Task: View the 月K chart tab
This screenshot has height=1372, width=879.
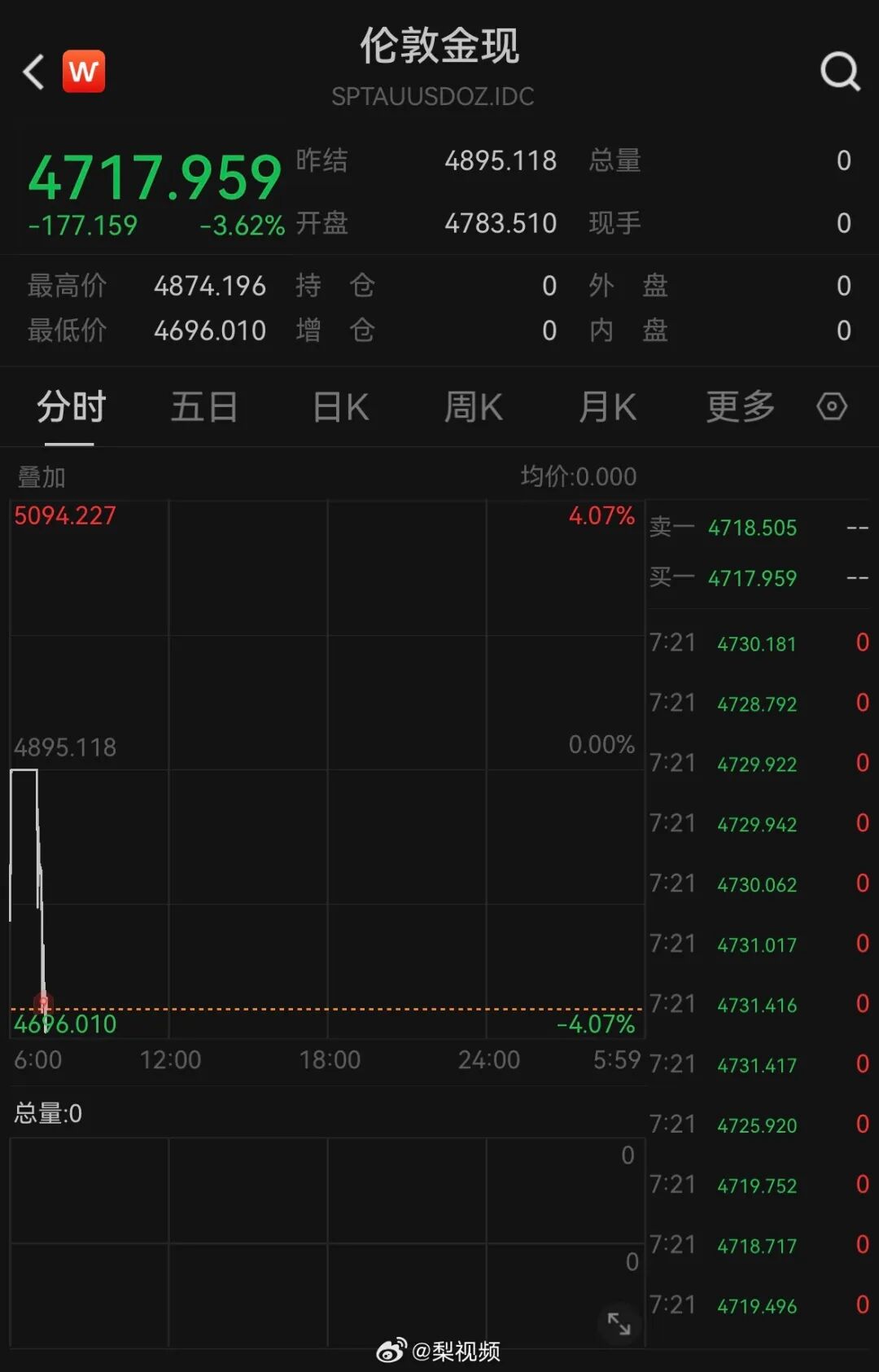Action: (607, 406)
